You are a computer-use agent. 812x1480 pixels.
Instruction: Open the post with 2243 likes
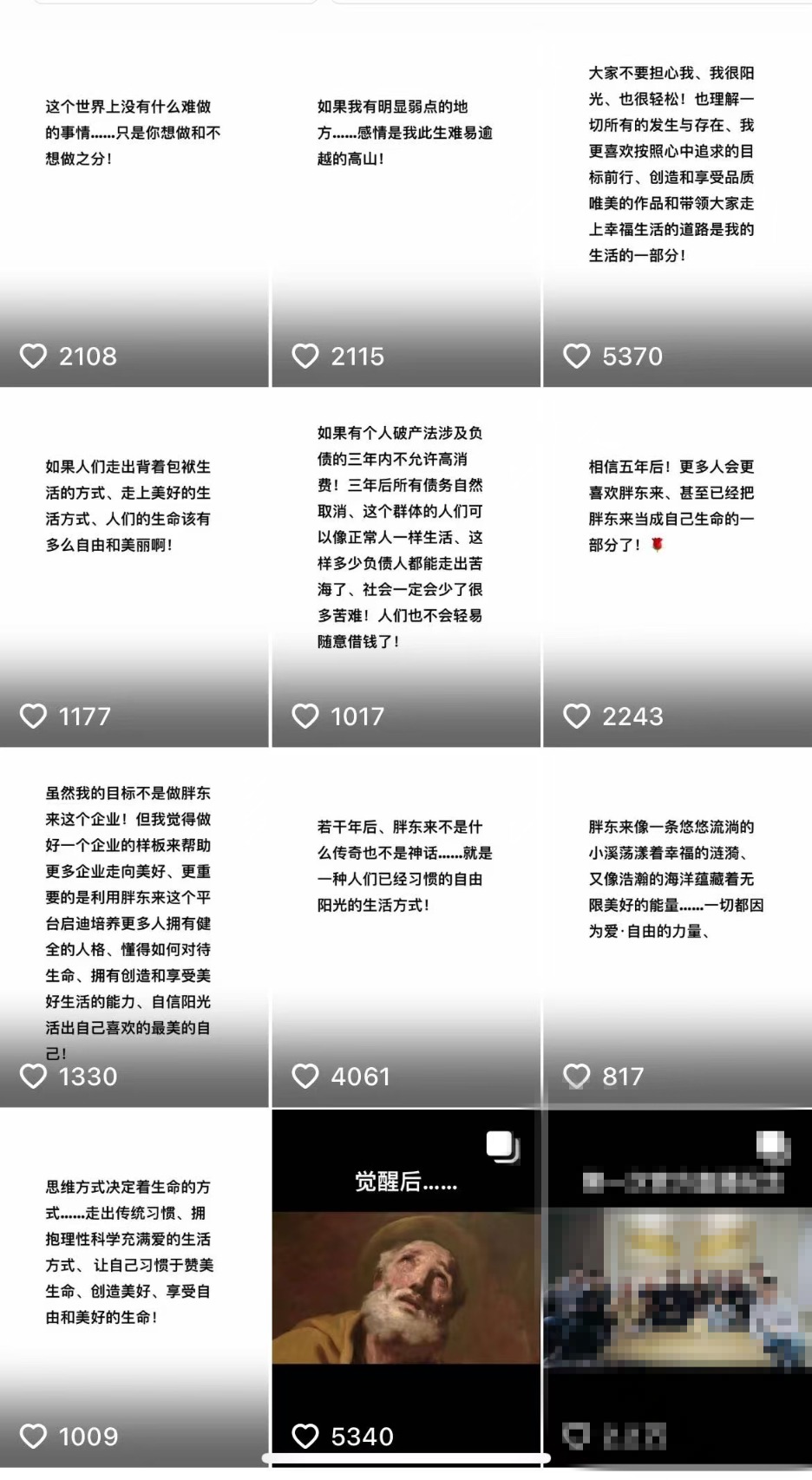point(678,568)
